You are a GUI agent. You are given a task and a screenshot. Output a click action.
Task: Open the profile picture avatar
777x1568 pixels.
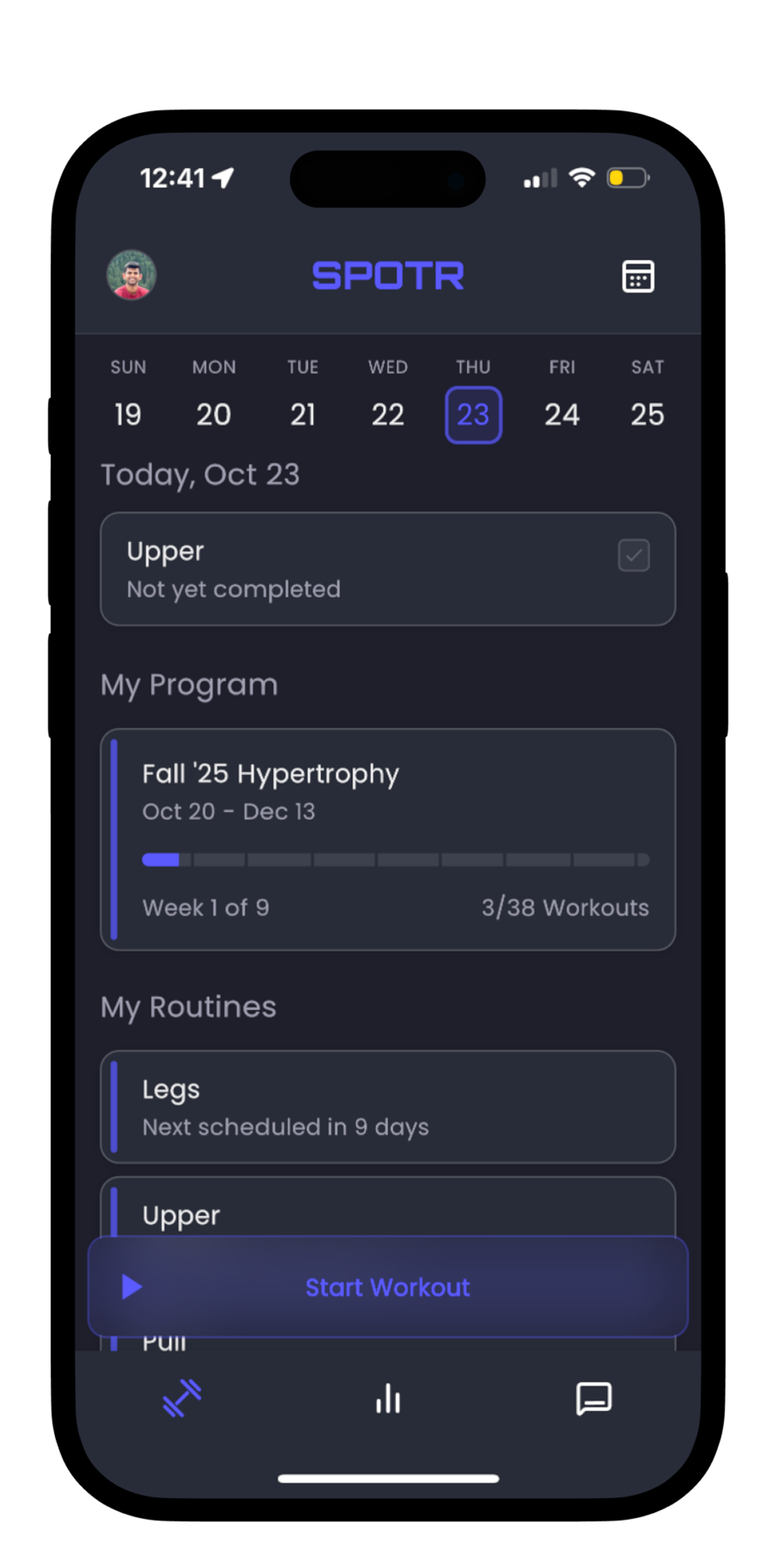[x=133, y=276]
